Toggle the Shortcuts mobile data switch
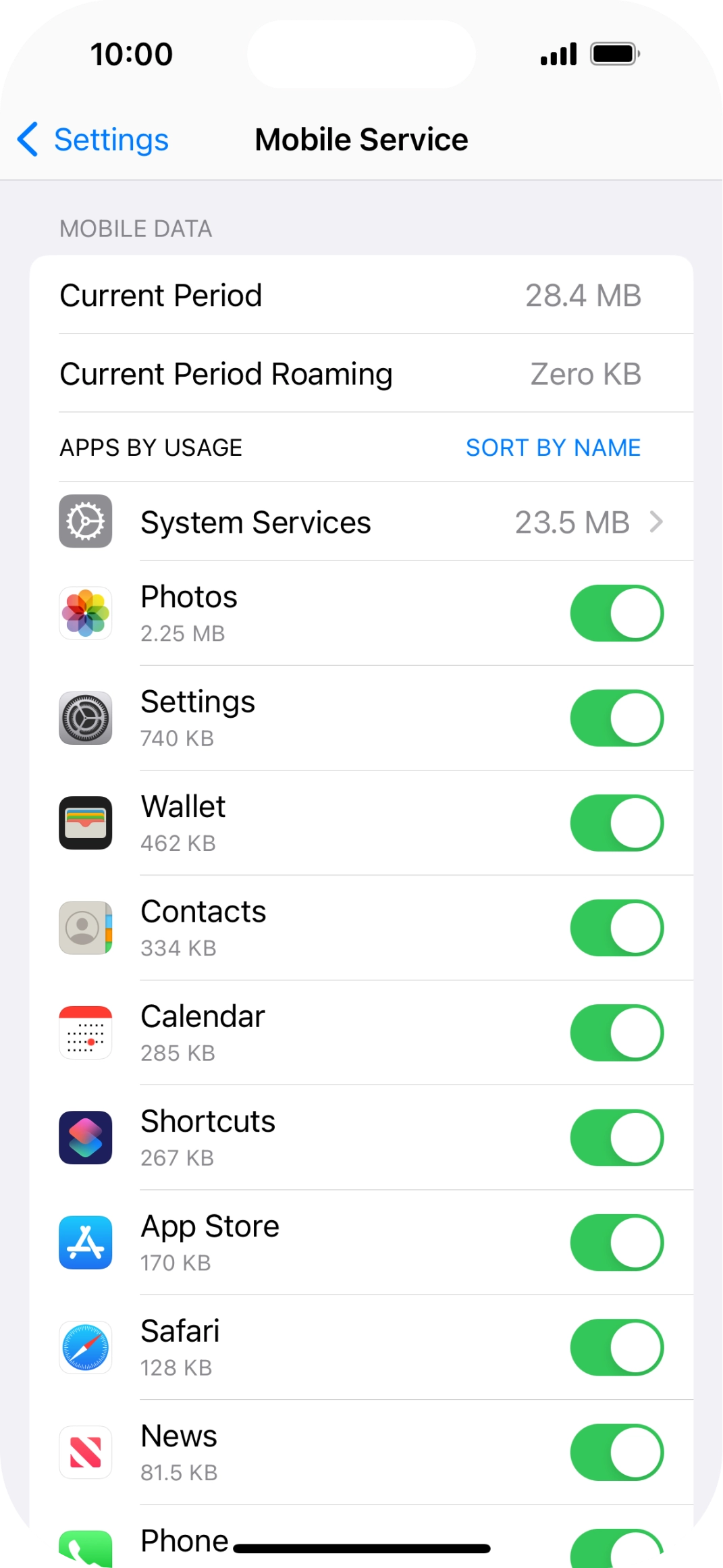Screen dimensions: 723x1568 click(x=616, y=1138)
